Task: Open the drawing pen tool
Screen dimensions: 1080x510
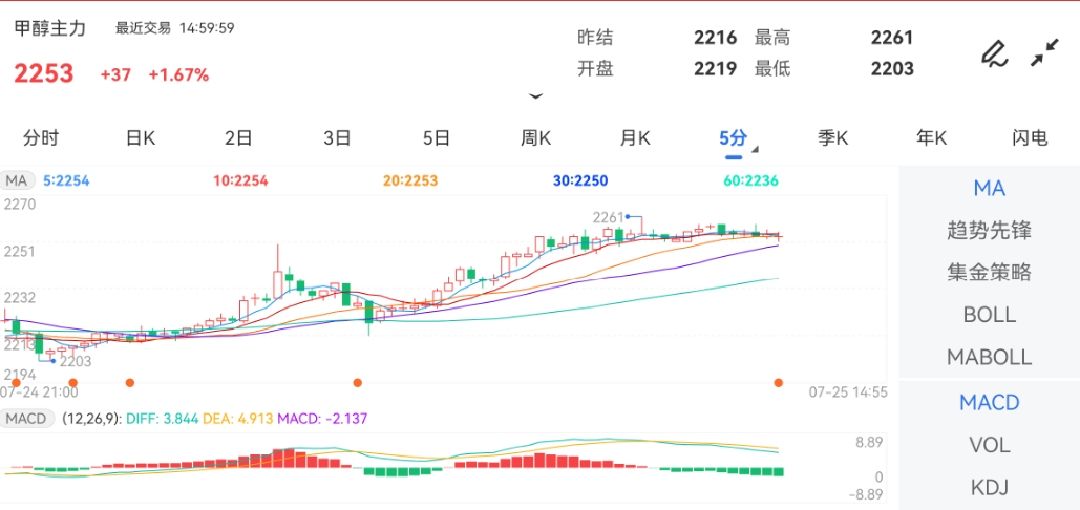Action: coord(993,53)
